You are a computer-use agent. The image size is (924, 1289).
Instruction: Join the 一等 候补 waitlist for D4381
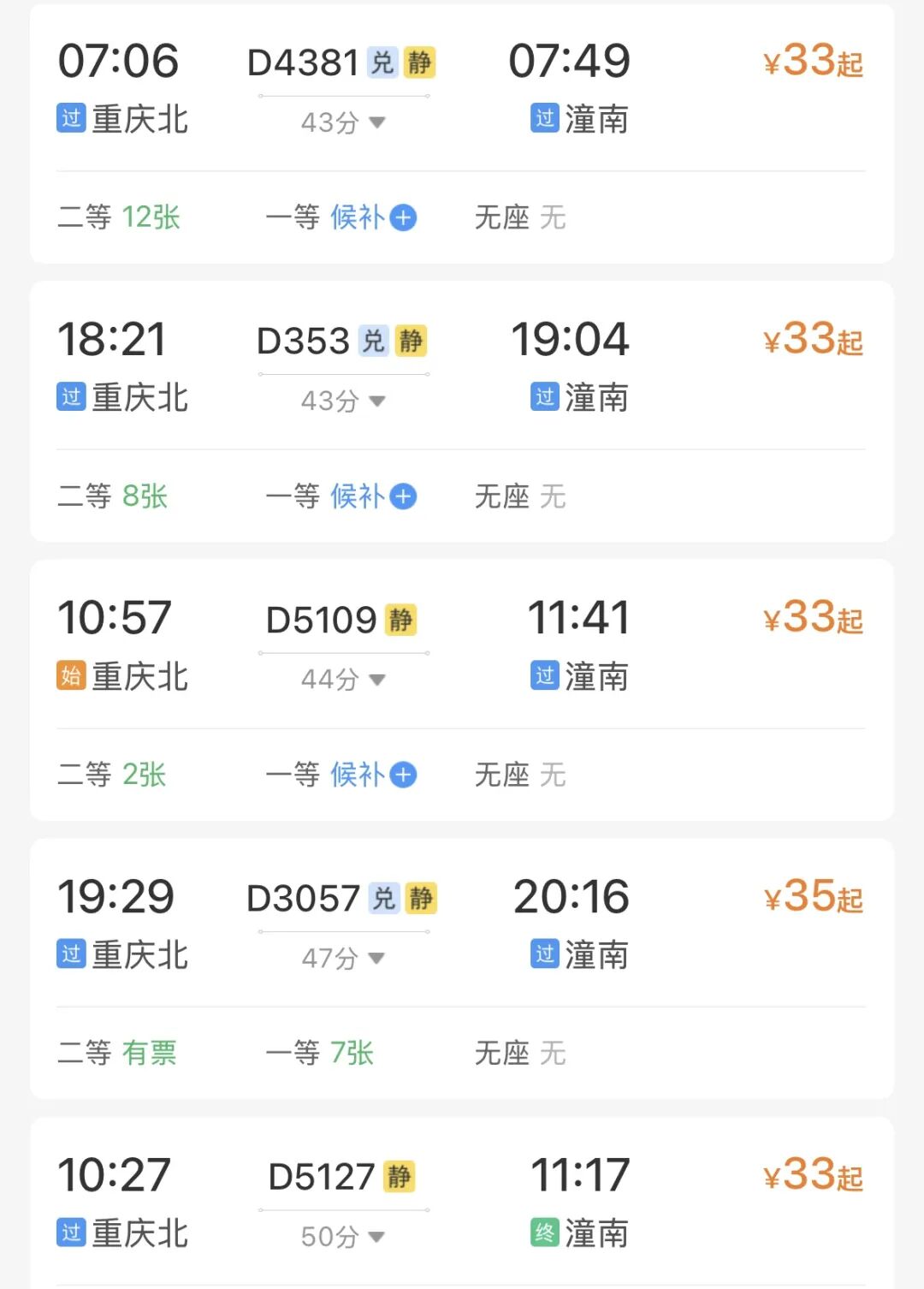403,217
